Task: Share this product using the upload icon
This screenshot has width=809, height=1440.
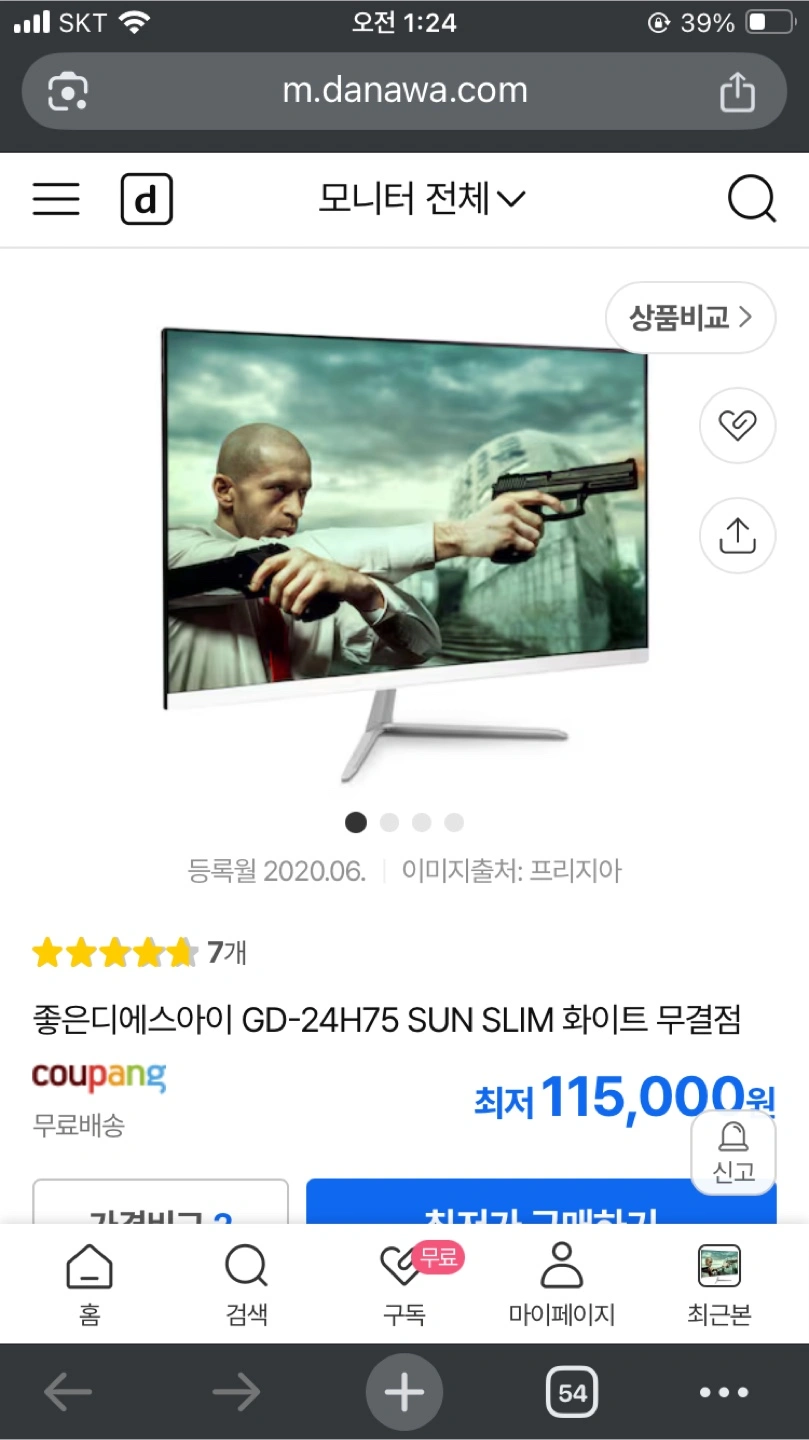Action: point(738,535)
